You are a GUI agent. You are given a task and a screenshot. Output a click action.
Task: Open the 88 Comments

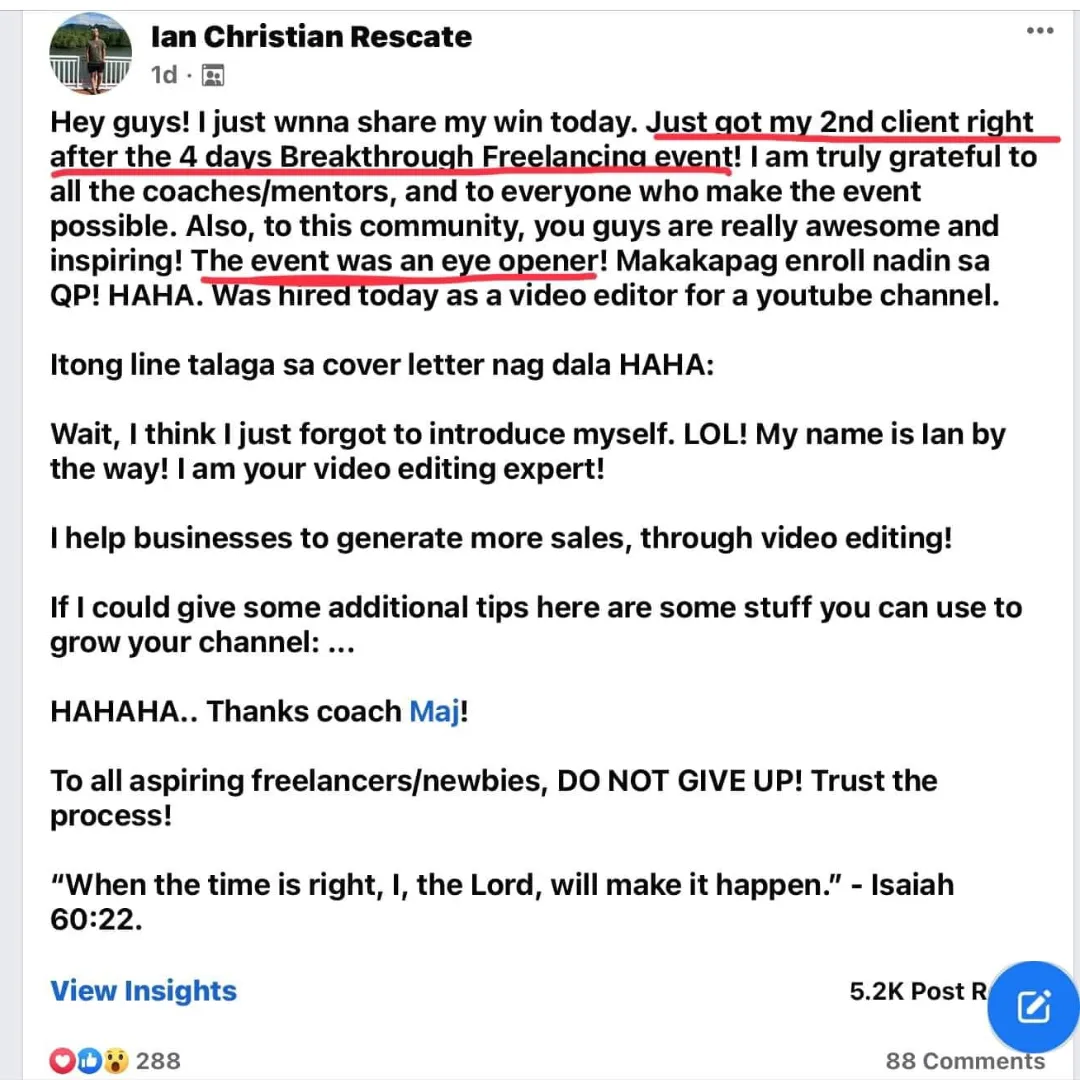[965, 1061]
